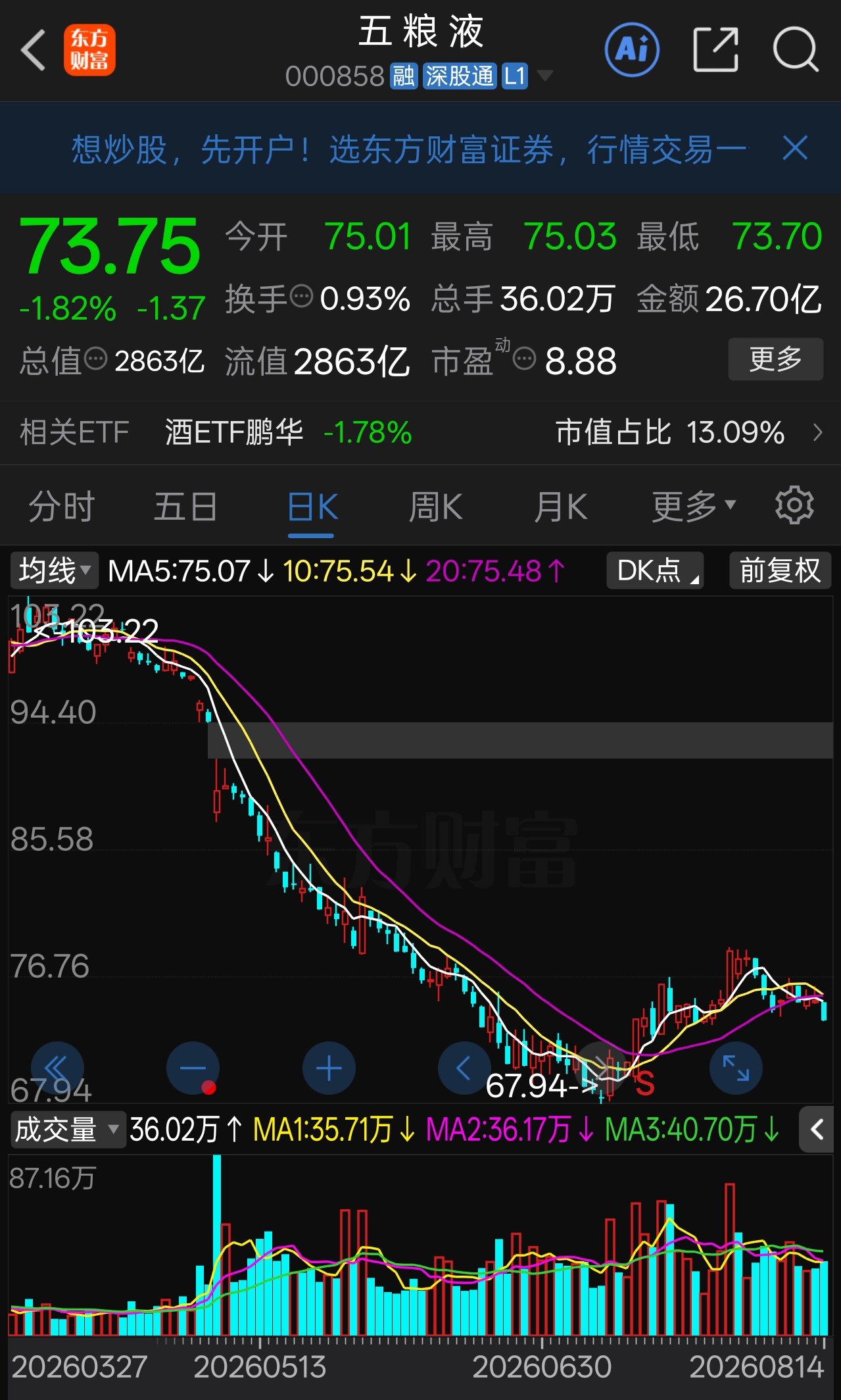The width and height of the screenshot is (841, 1400).
Task: Go back using the top-left arrow
Action: [33, 50]
